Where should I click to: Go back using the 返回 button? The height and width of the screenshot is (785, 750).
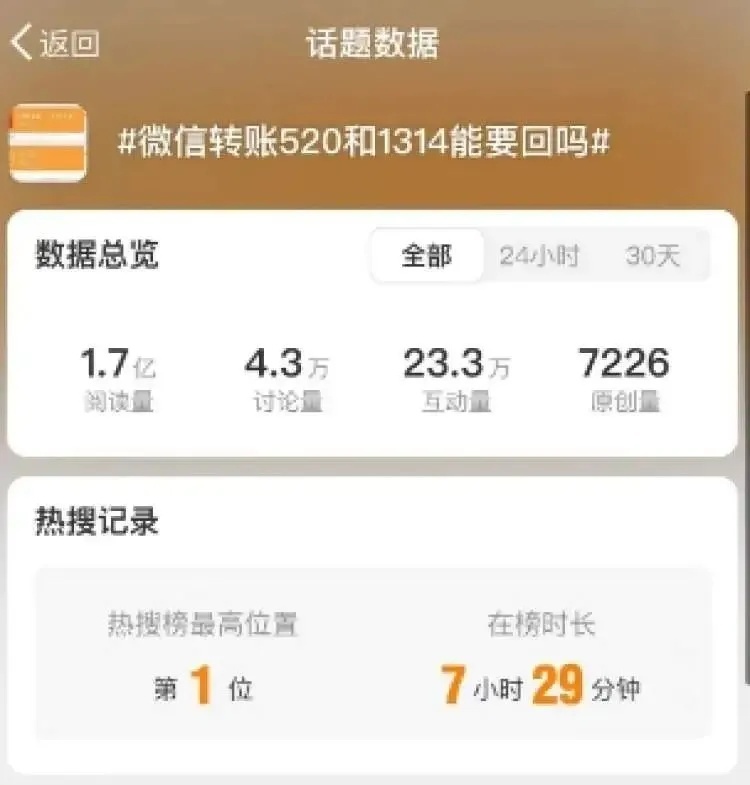[x=56, y=44]
